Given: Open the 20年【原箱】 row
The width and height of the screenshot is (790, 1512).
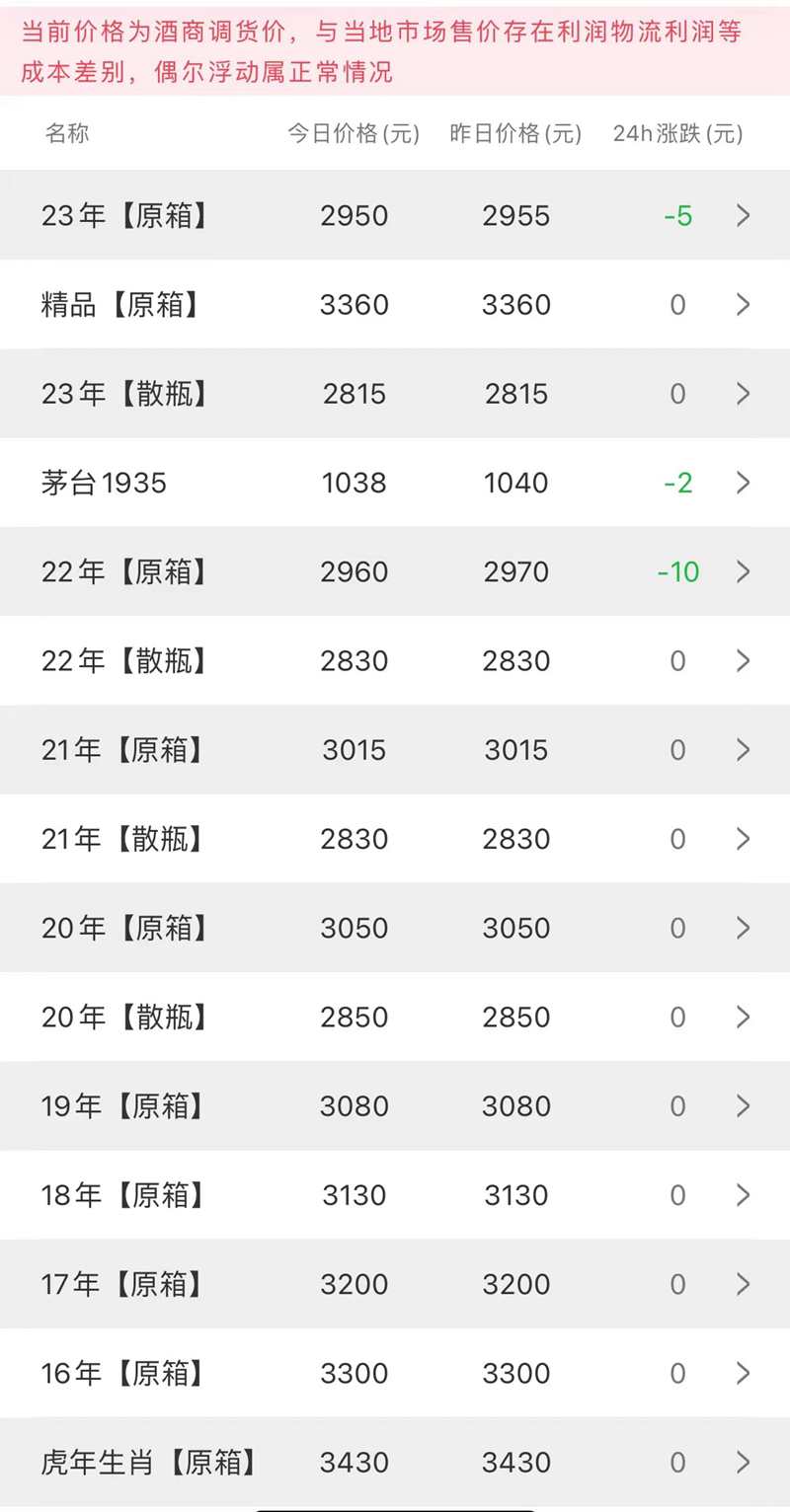Looking at the screenshot, I should coord(395,928).
